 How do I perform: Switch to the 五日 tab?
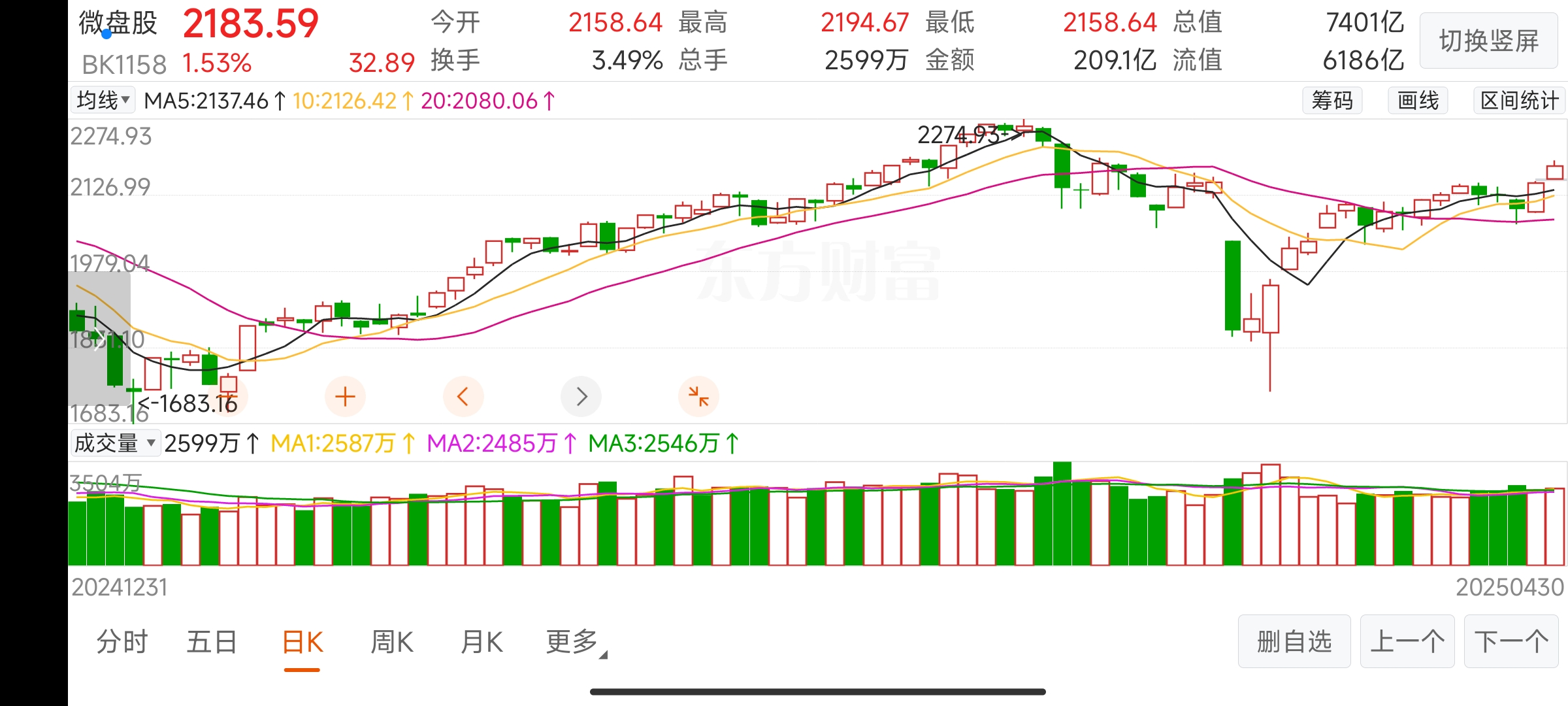[212, 642]
